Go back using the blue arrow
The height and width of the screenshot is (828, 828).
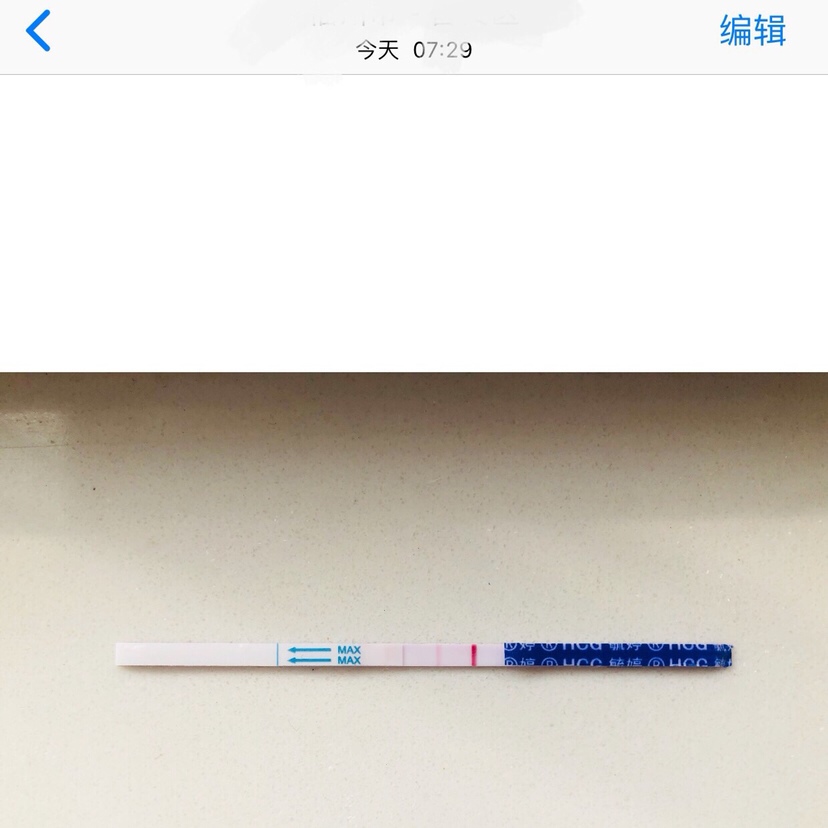point(38,31)
